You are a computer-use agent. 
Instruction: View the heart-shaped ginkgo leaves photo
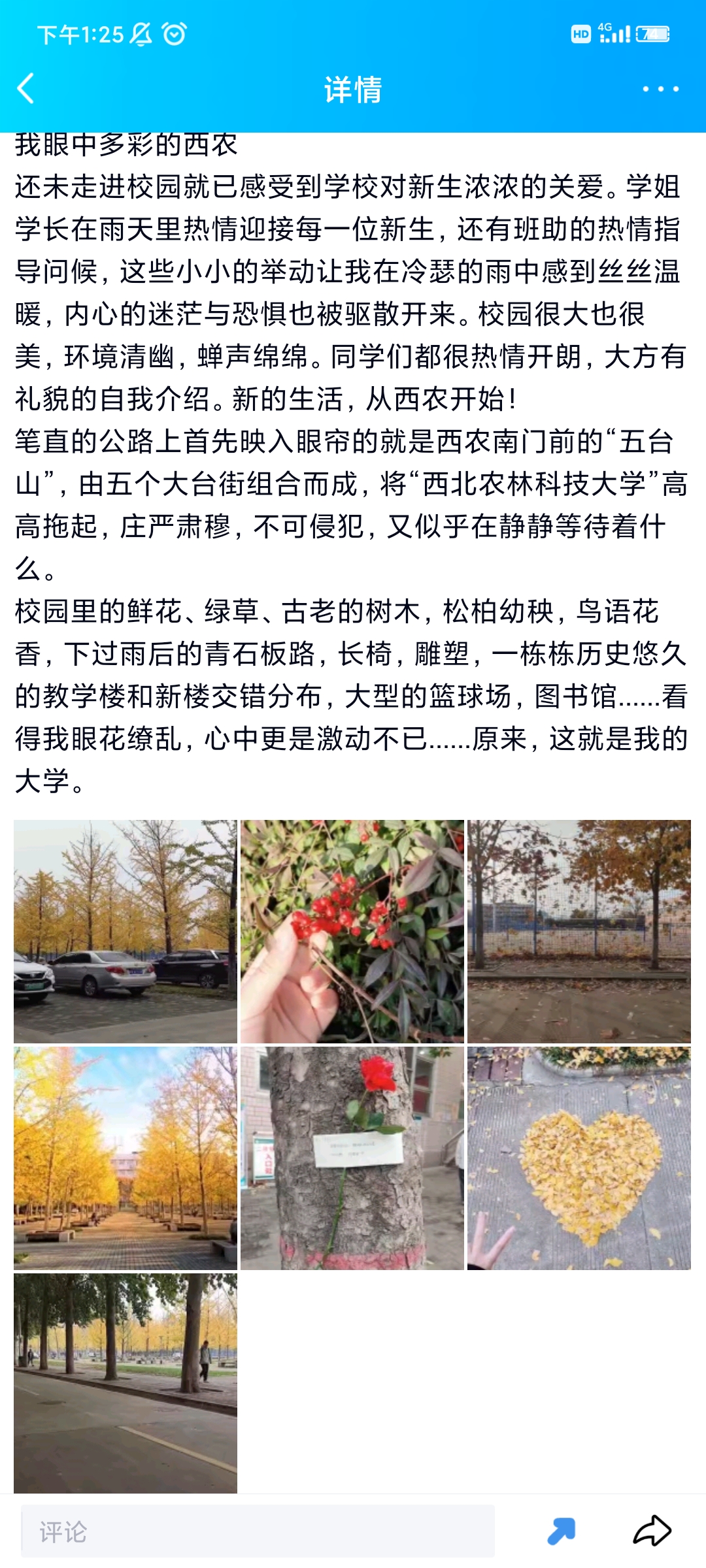pyautogui.click(x=579, y=1158)
